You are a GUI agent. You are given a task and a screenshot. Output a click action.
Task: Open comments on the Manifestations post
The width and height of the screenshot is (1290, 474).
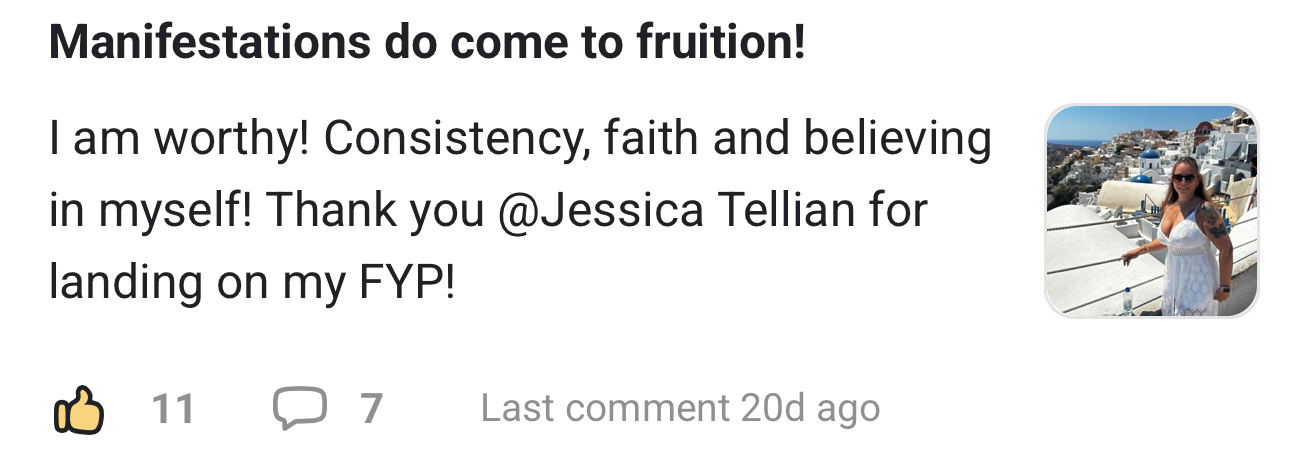pos(299,409)
